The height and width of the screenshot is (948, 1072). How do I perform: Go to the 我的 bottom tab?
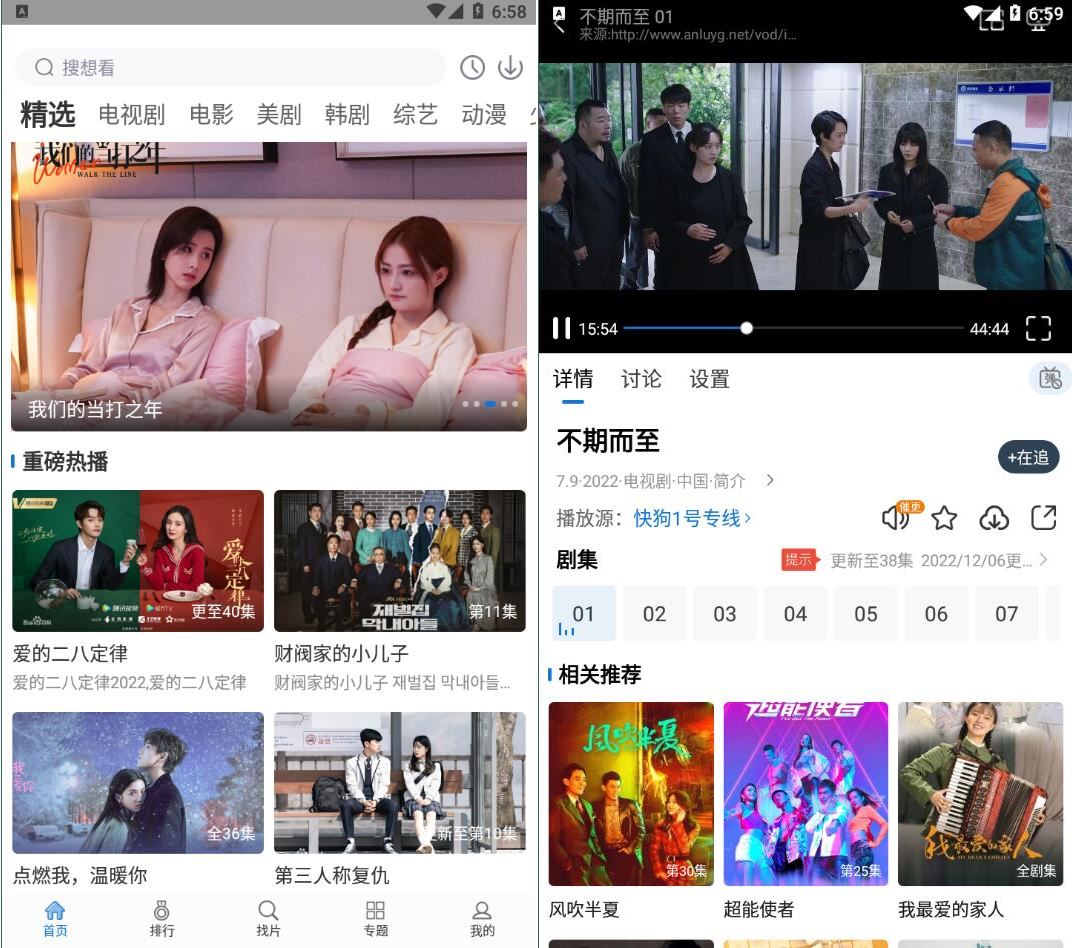482,918
